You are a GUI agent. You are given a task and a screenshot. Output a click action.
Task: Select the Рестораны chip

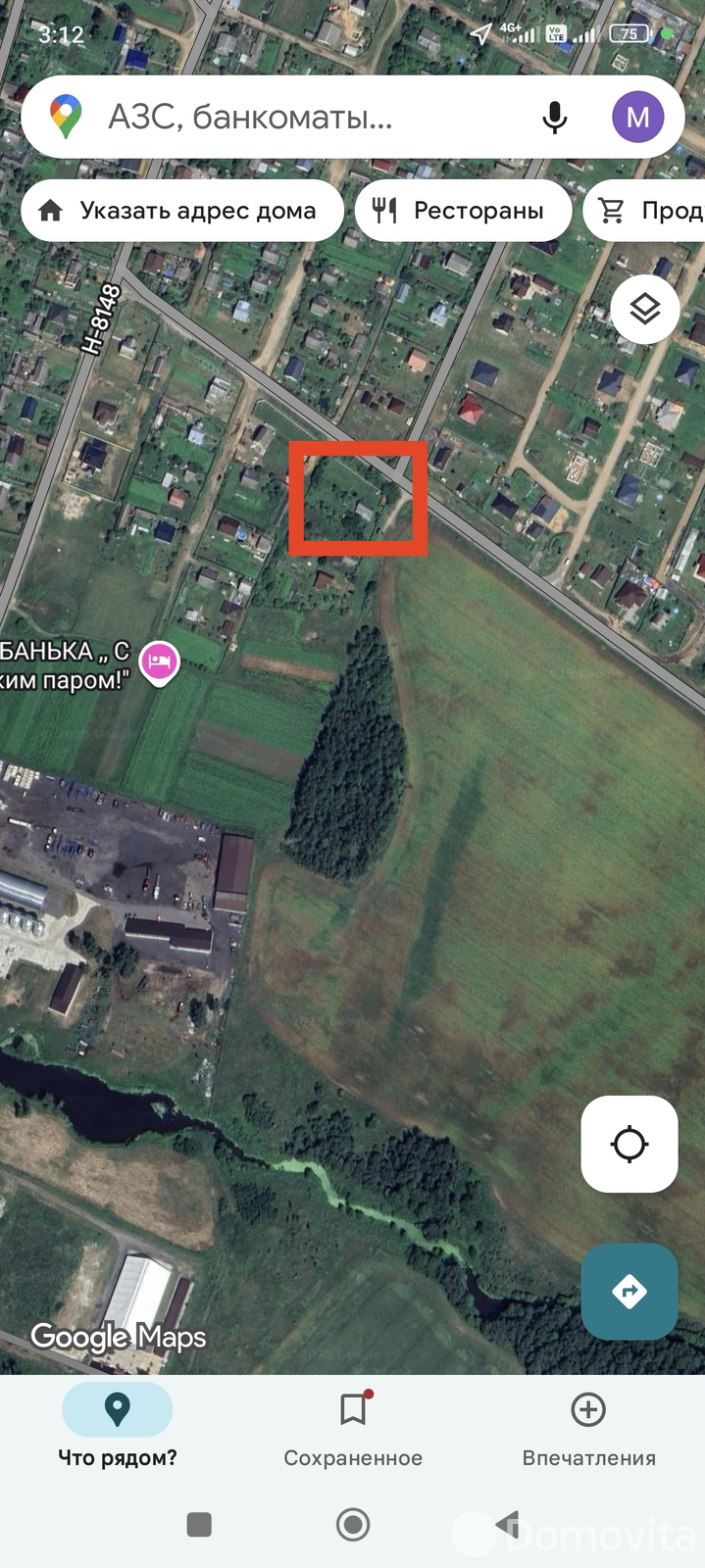[463, 211]
